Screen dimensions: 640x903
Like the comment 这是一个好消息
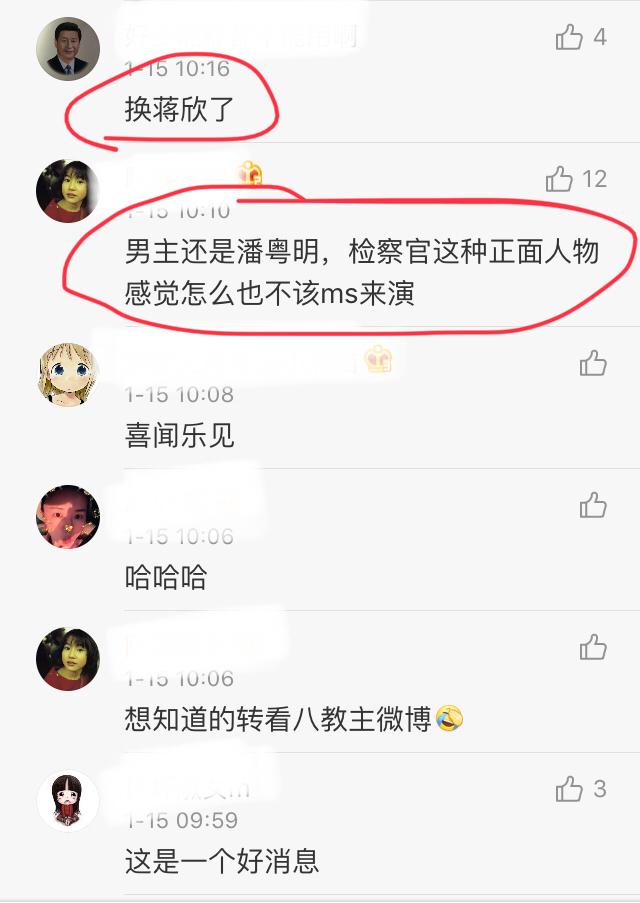tap(569, 789)
